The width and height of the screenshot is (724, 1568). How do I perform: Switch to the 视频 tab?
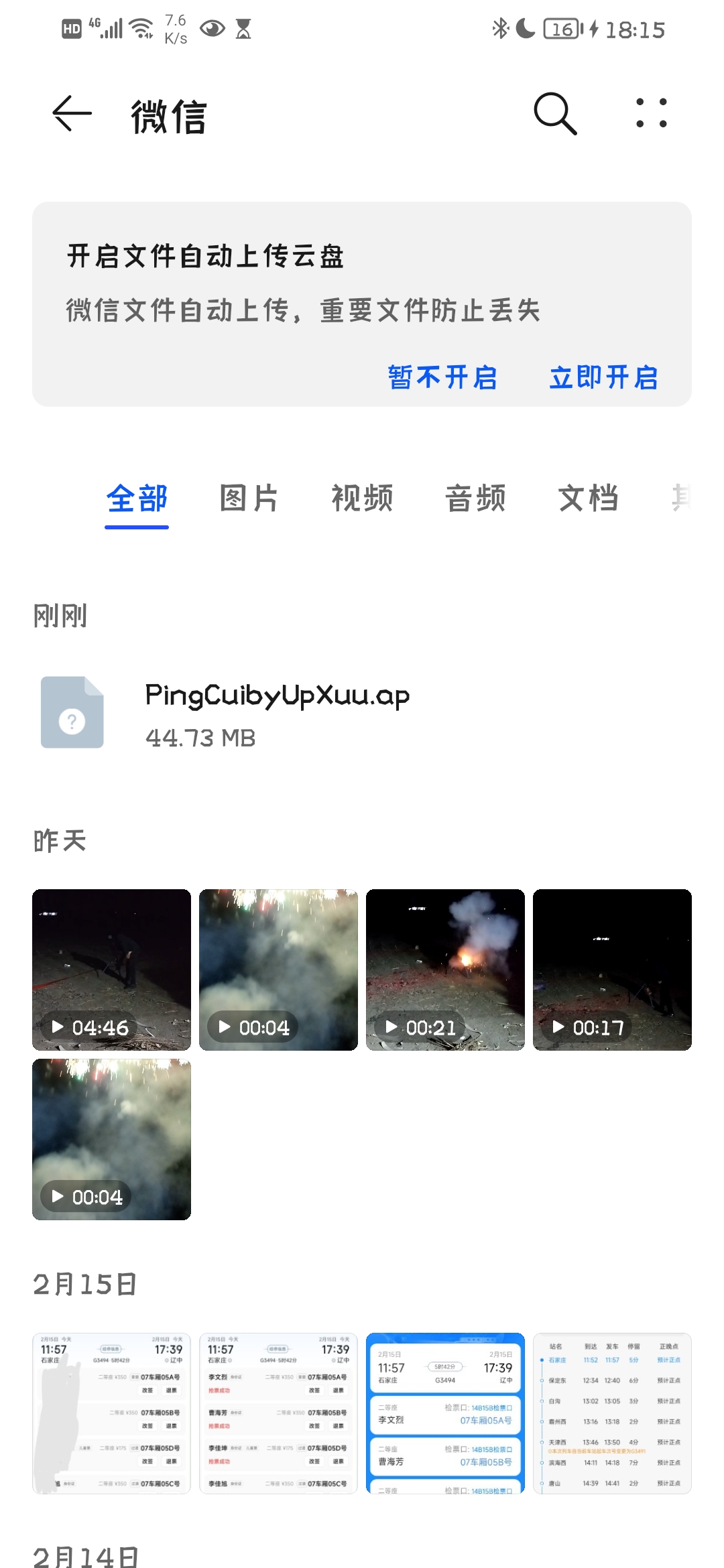(x=362, y=499)
